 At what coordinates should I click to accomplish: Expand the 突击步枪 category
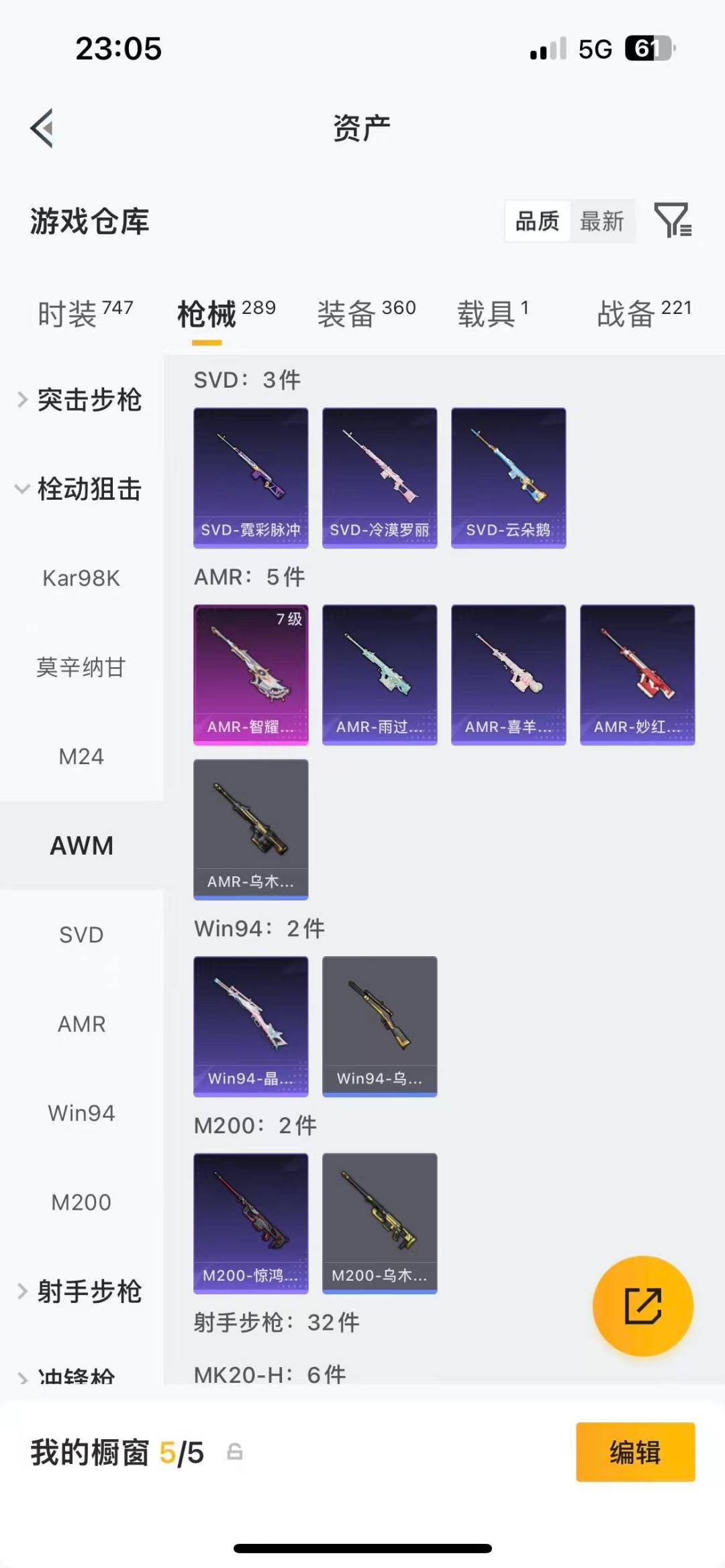[81, 400]
